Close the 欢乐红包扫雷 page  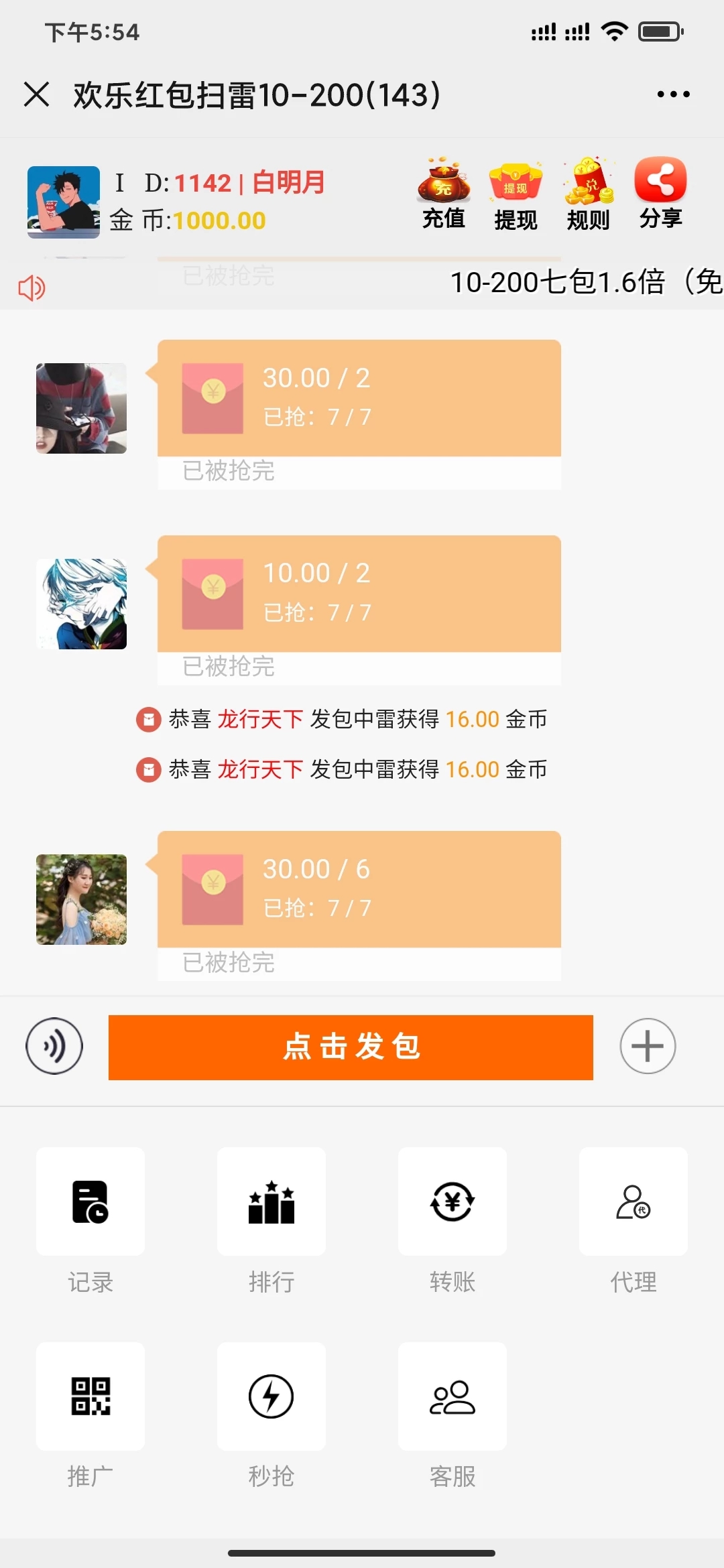36,94
